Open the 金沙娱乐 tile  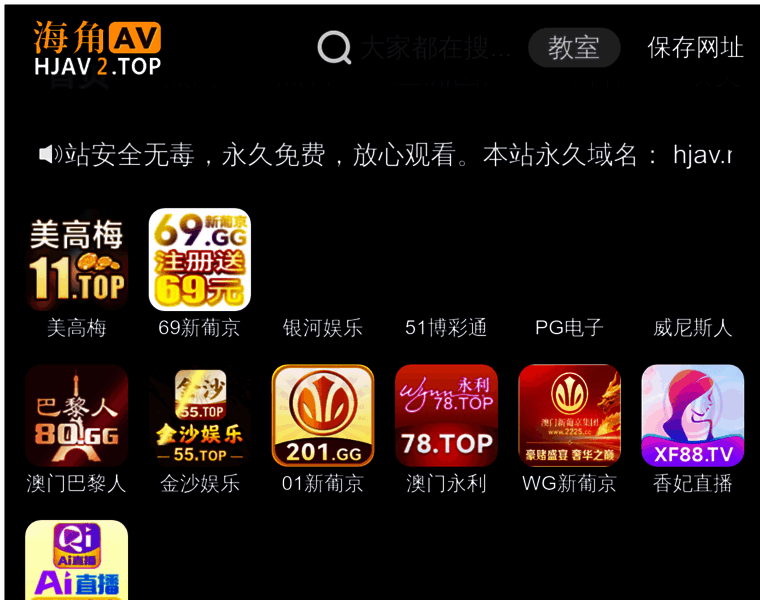coord(200,416)
